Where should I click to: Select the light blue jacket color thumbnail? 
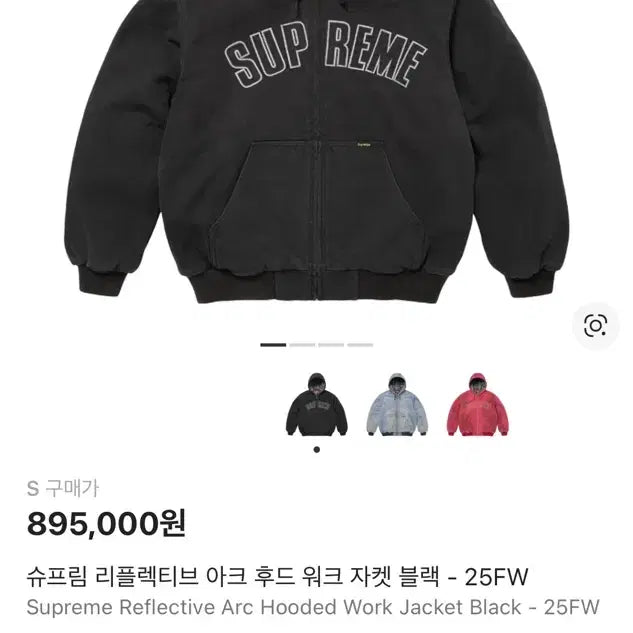(398, 405)
